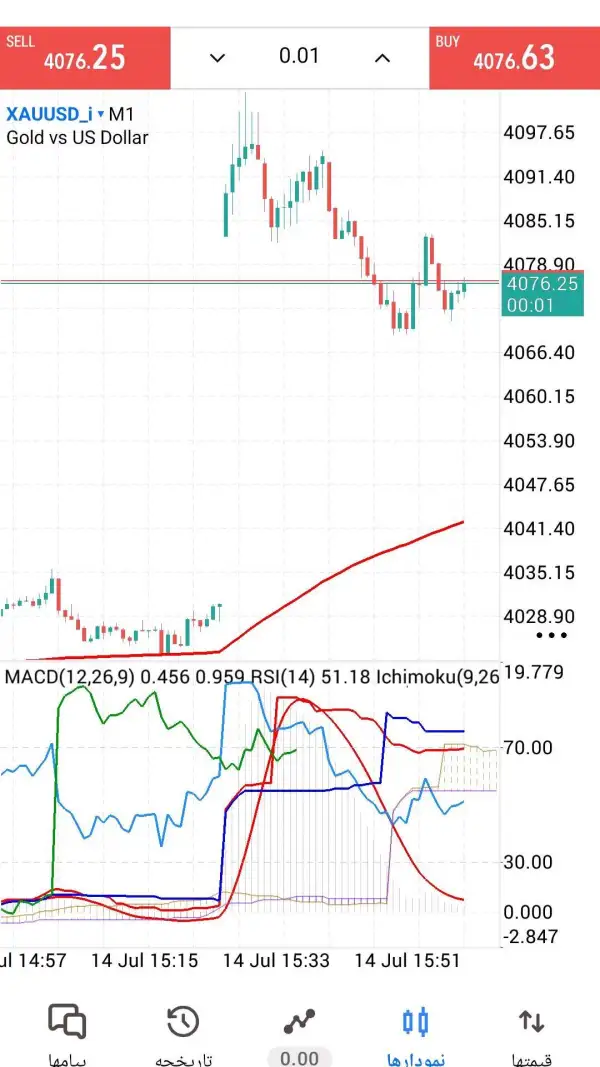Open the history tab
The image size is (600, 1067).
183,1034
